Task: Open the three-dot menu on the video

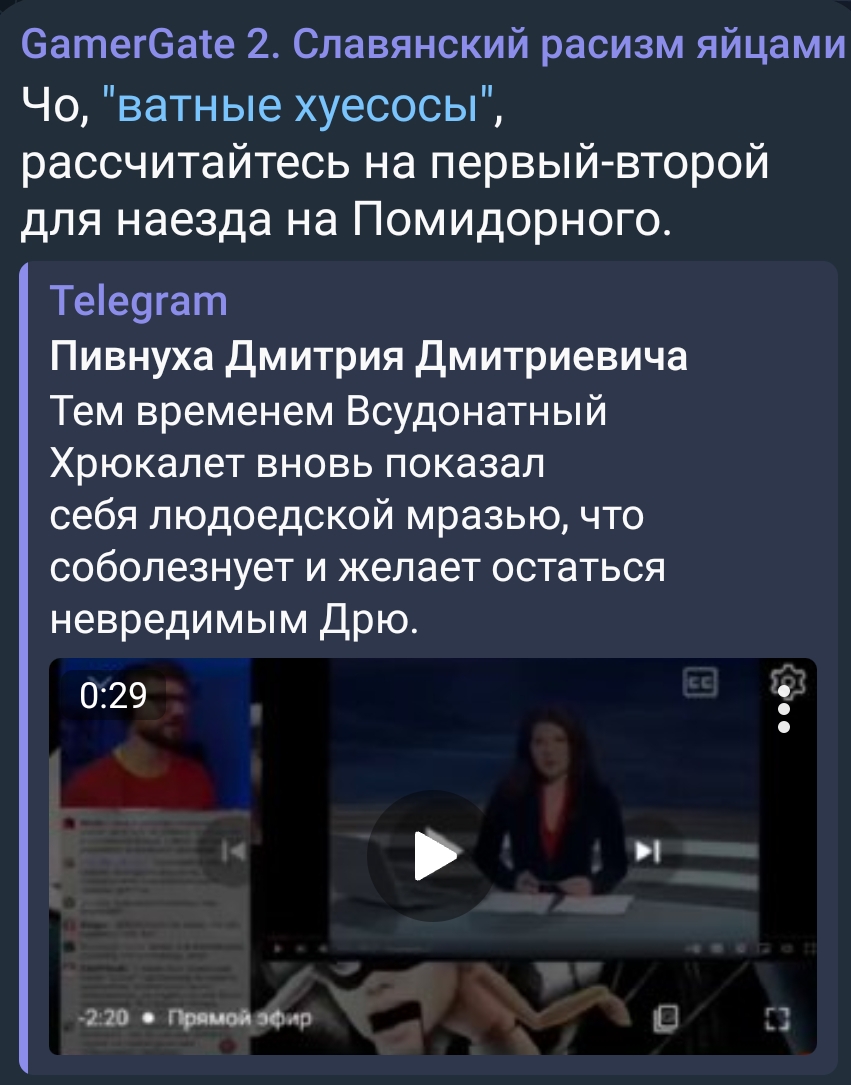Action: click(785, 709)
